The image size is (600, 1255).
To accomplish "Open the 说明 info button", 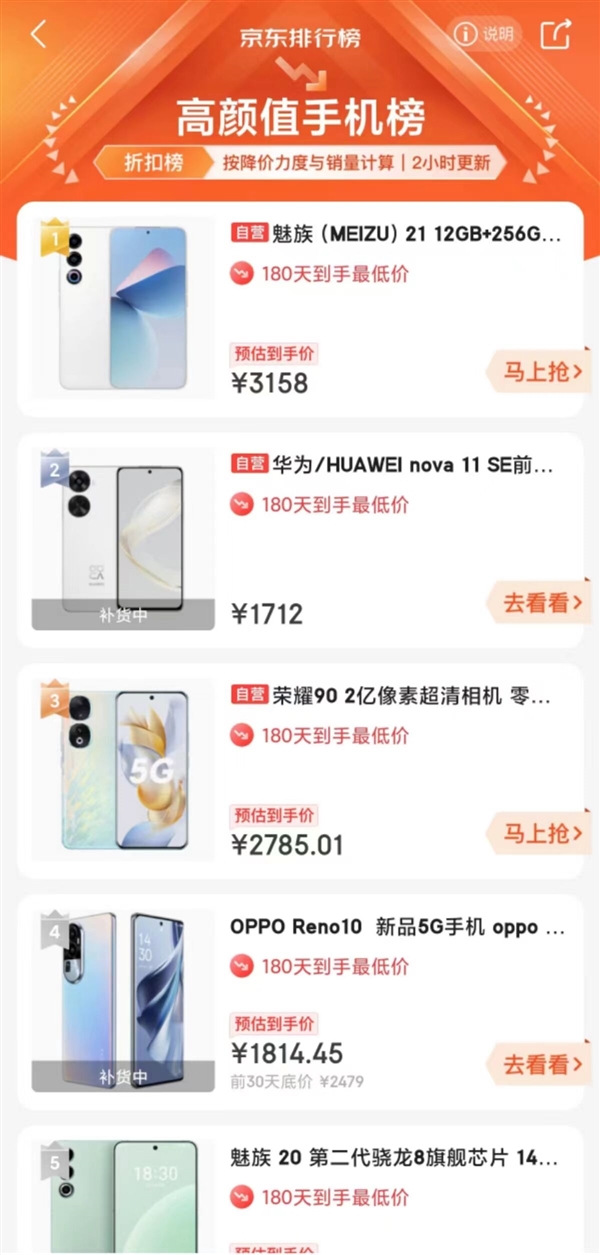I will [485, 35].
